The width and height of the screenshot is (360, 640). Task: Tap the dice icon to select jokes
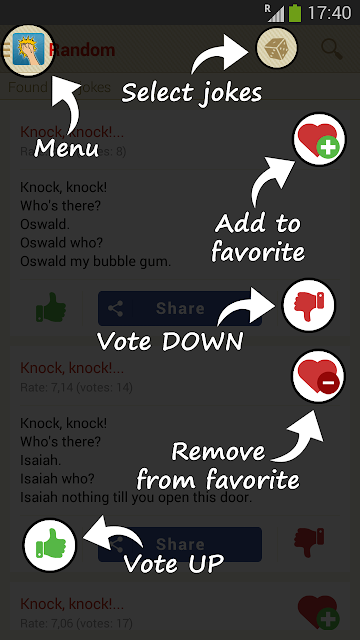(x=277, y=49)
